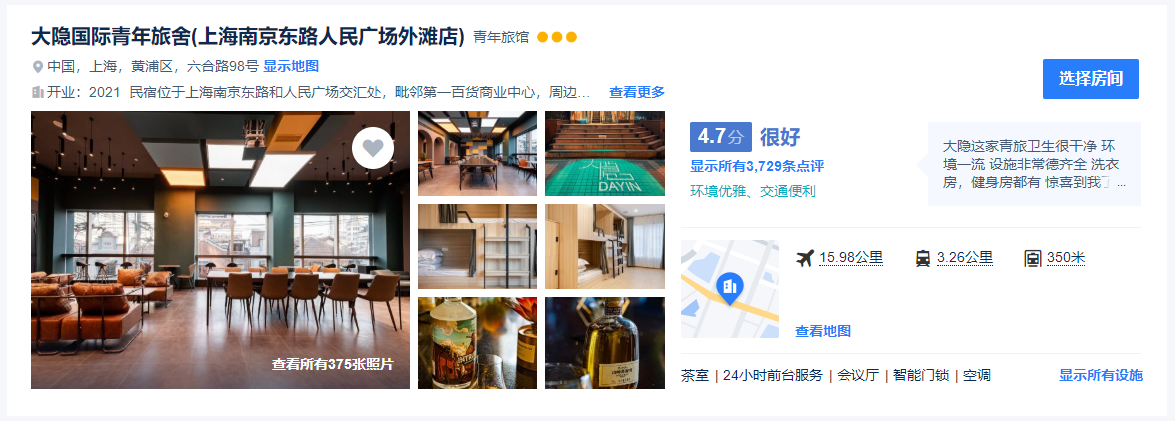Expand description via 查看更多
The width and height of the screenshot is (1175, 421).
637,92
